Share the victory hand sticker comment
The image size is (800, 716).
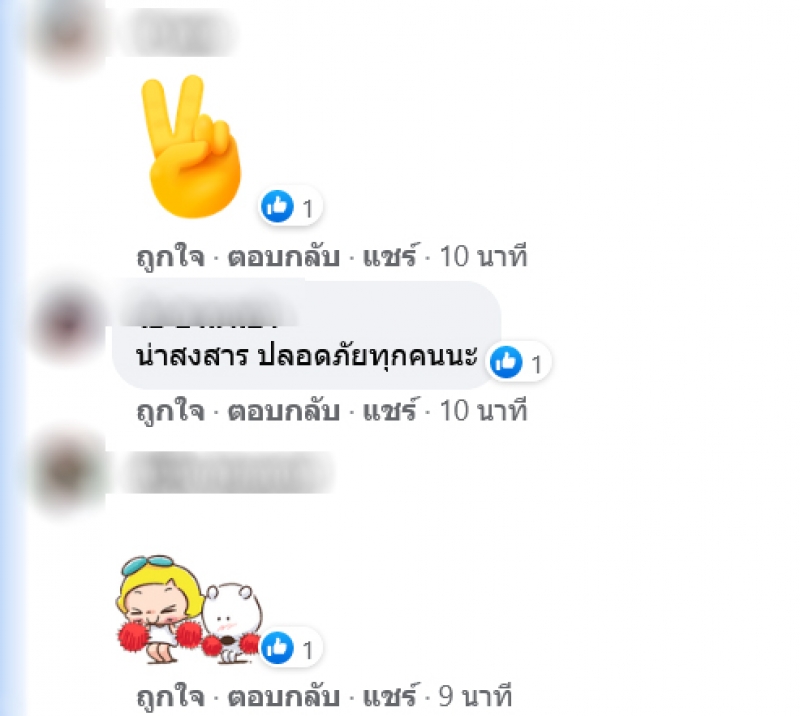(389, 257)
